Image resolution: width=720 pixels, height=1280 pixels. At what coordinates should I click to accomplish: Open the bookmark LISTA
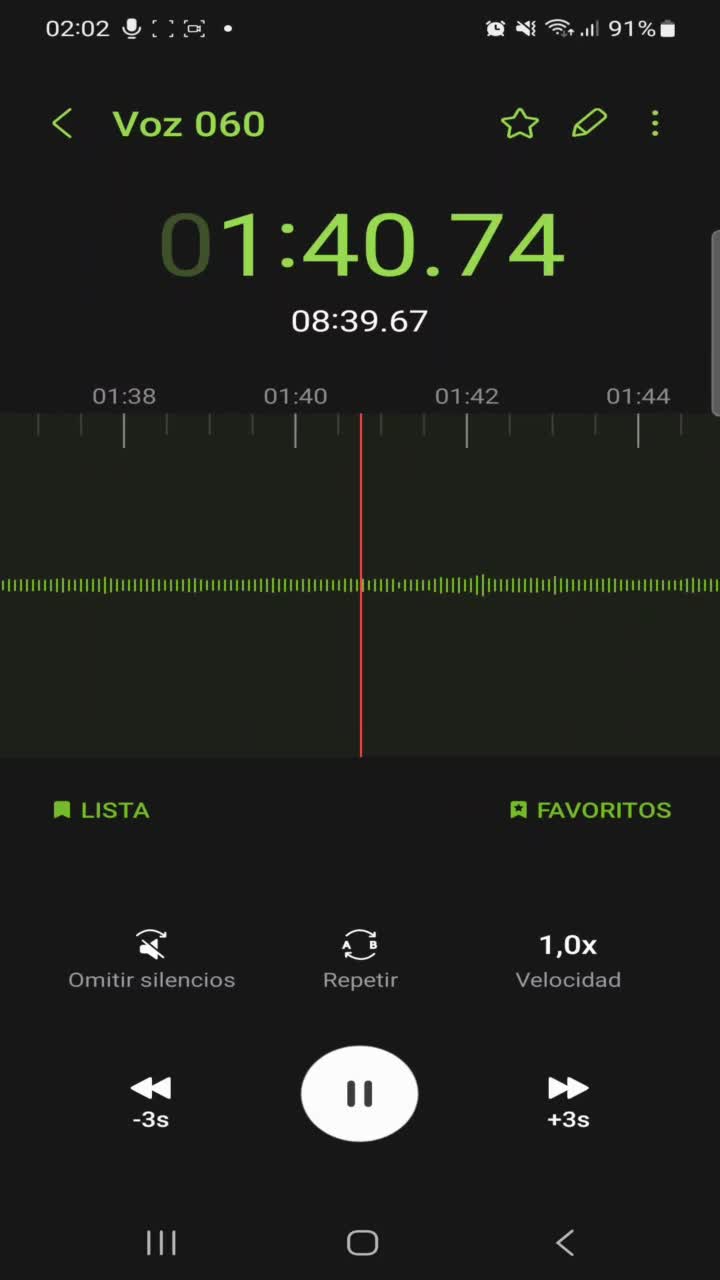(101, 810)
